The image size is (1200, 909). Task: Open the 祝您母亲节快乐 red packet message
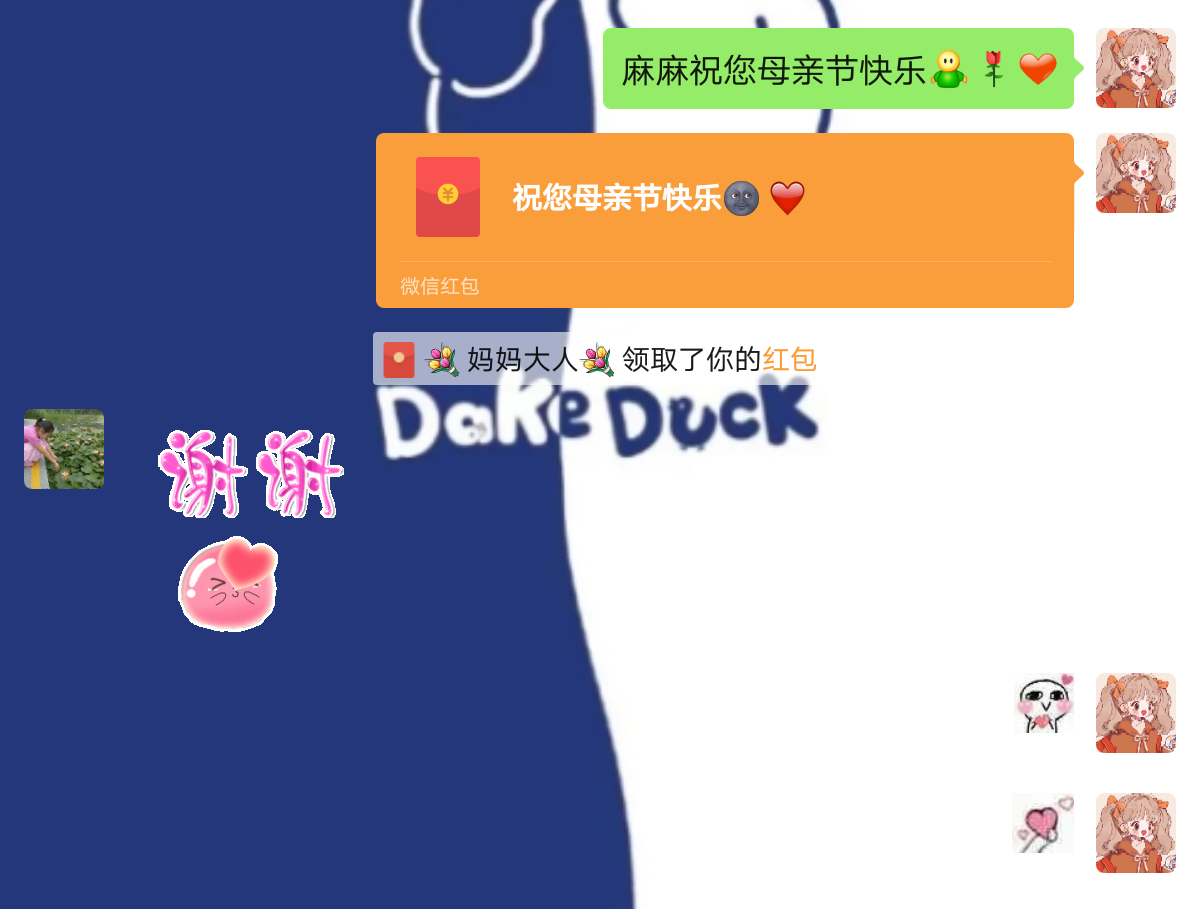724,210
